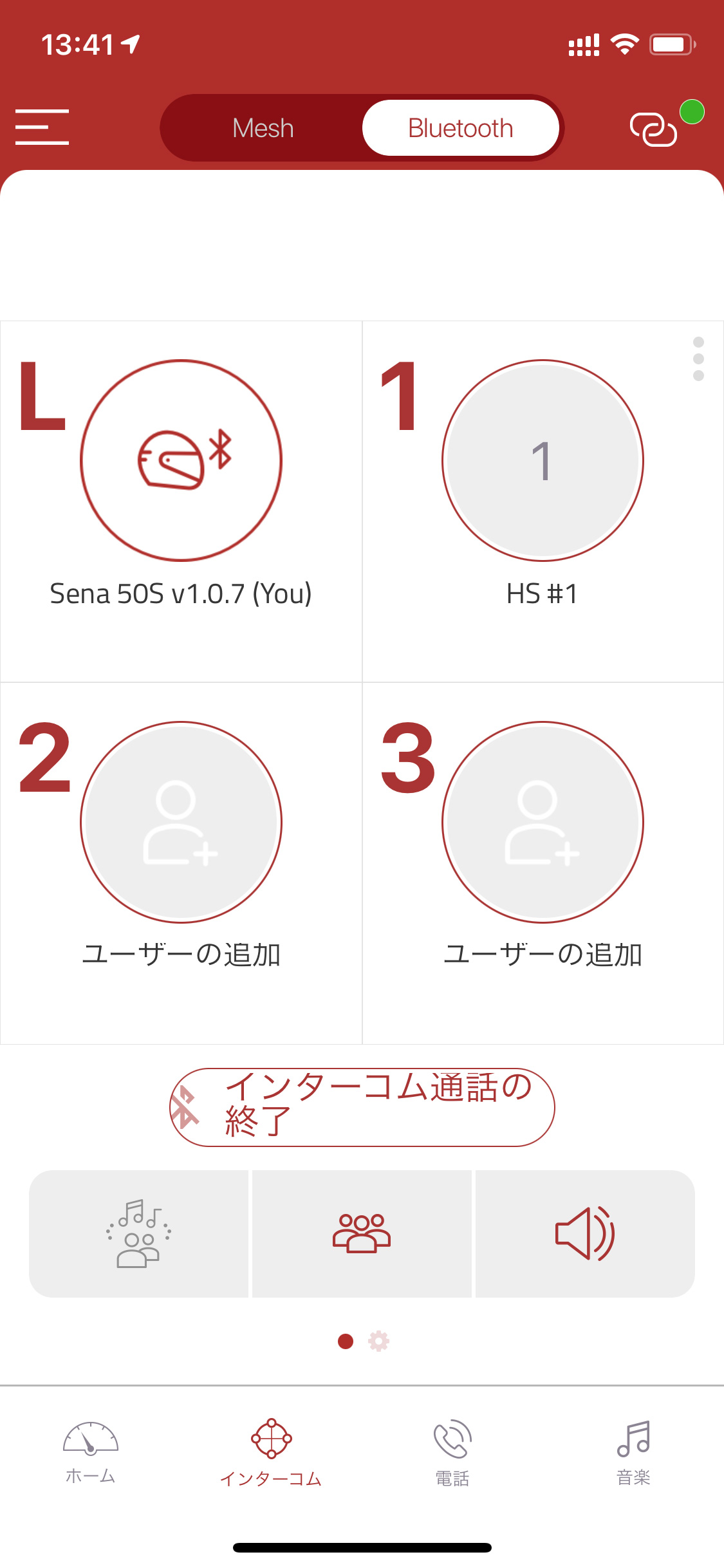
Task: Open the three-dot options for HS #1
Action: (698, 359)
